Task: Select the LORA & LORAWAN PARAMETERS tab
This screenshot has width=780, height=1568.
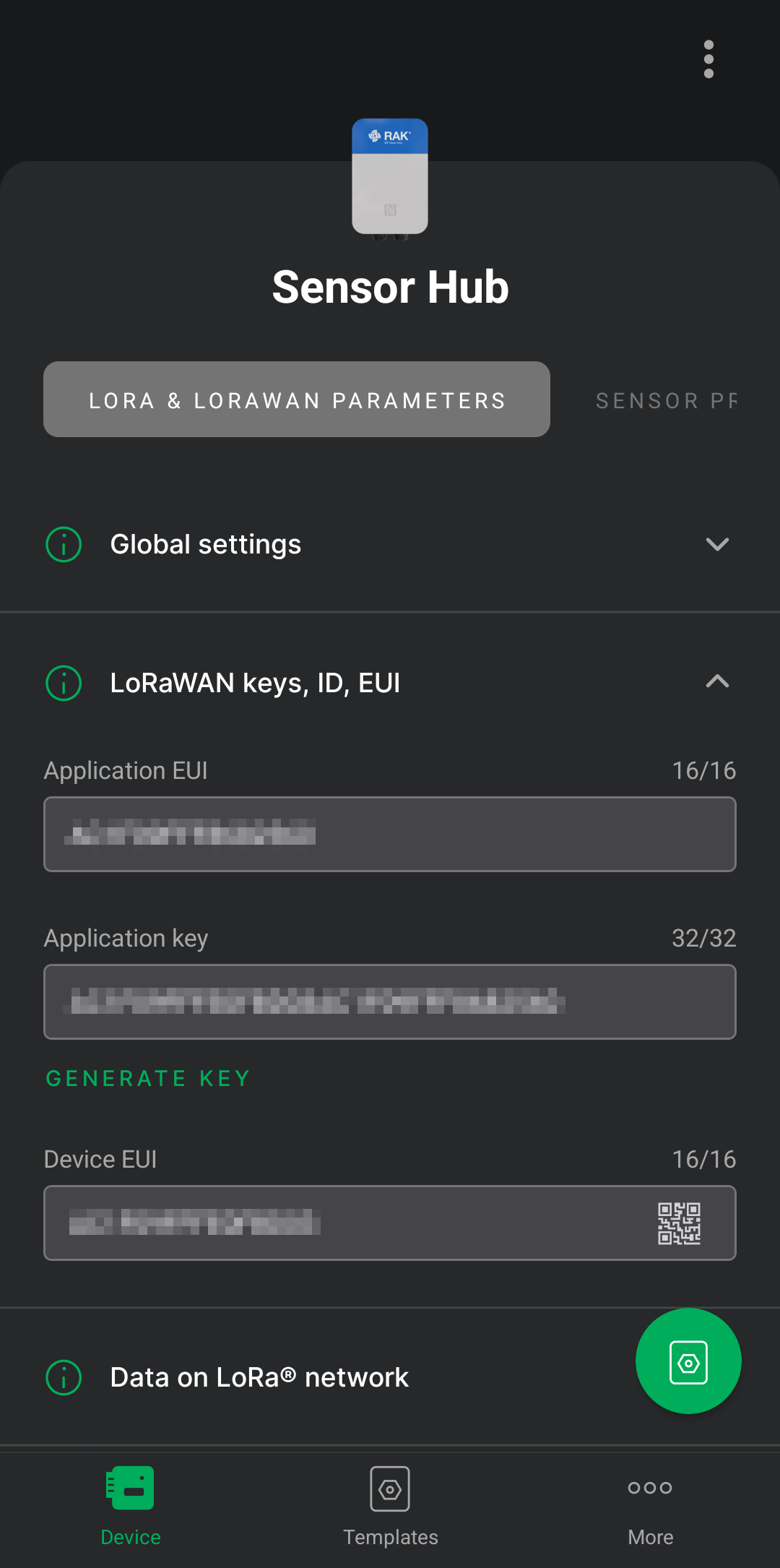Action: pos(296,399)
